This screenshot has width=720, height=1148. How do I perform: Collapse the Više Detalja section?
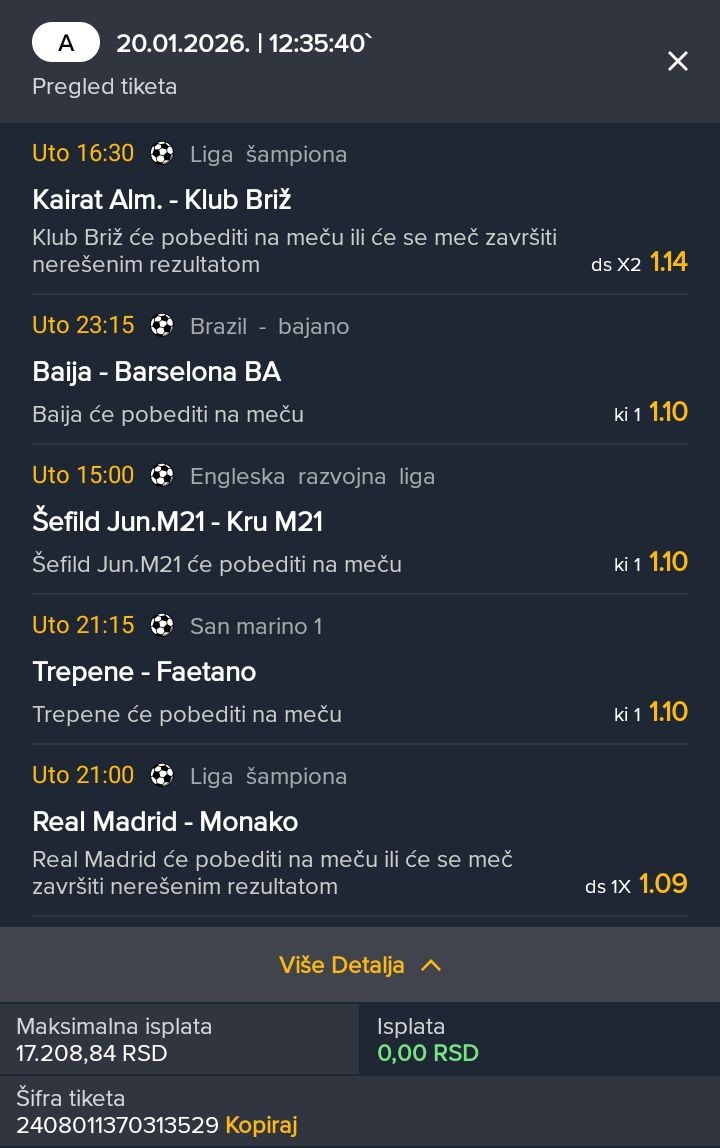[x=360, y=965]
